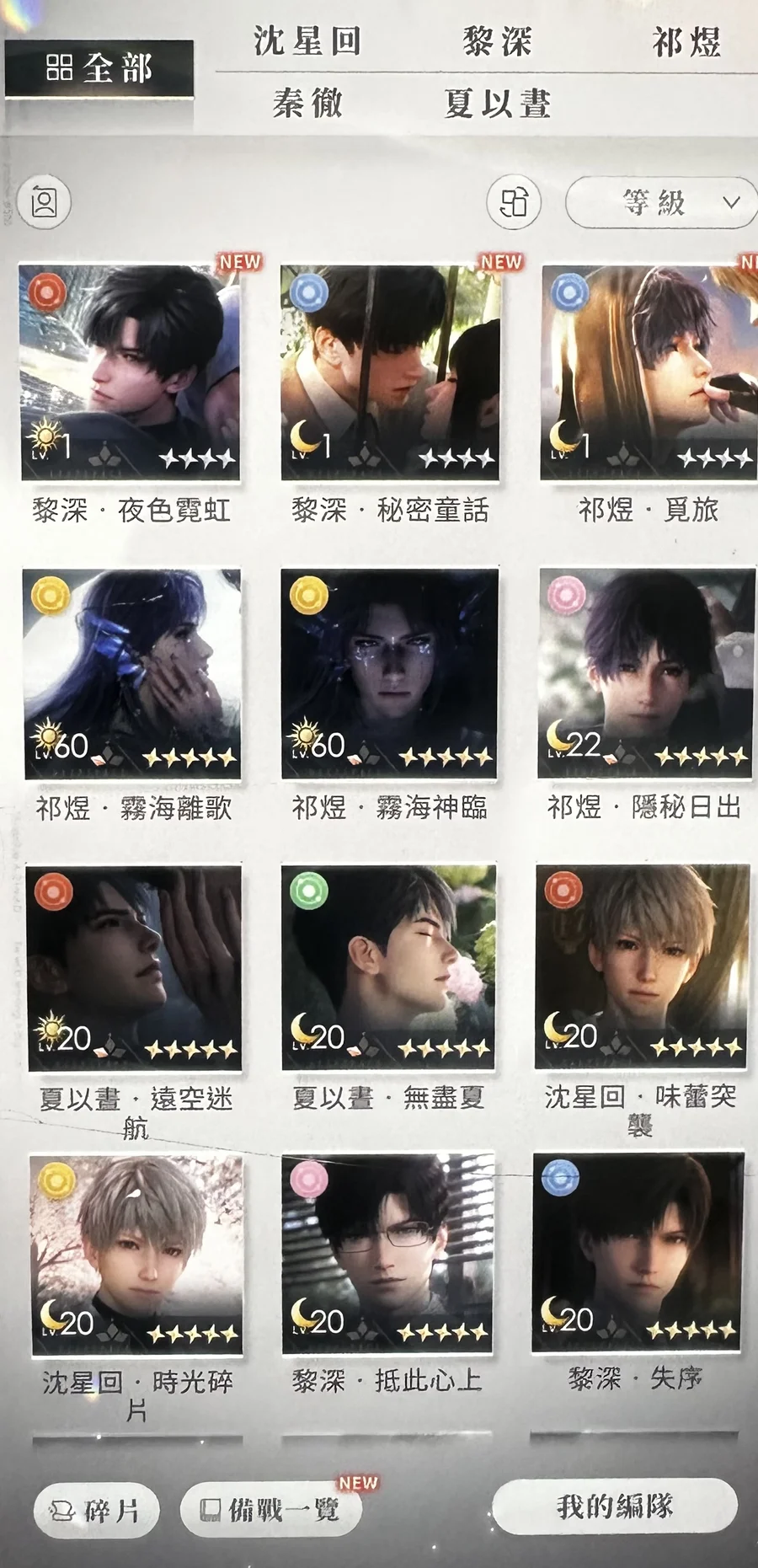This screenshot has height=1568, width=758.
Task: Switch to the 沈星回 tab
Action: [x=308, y=41]
